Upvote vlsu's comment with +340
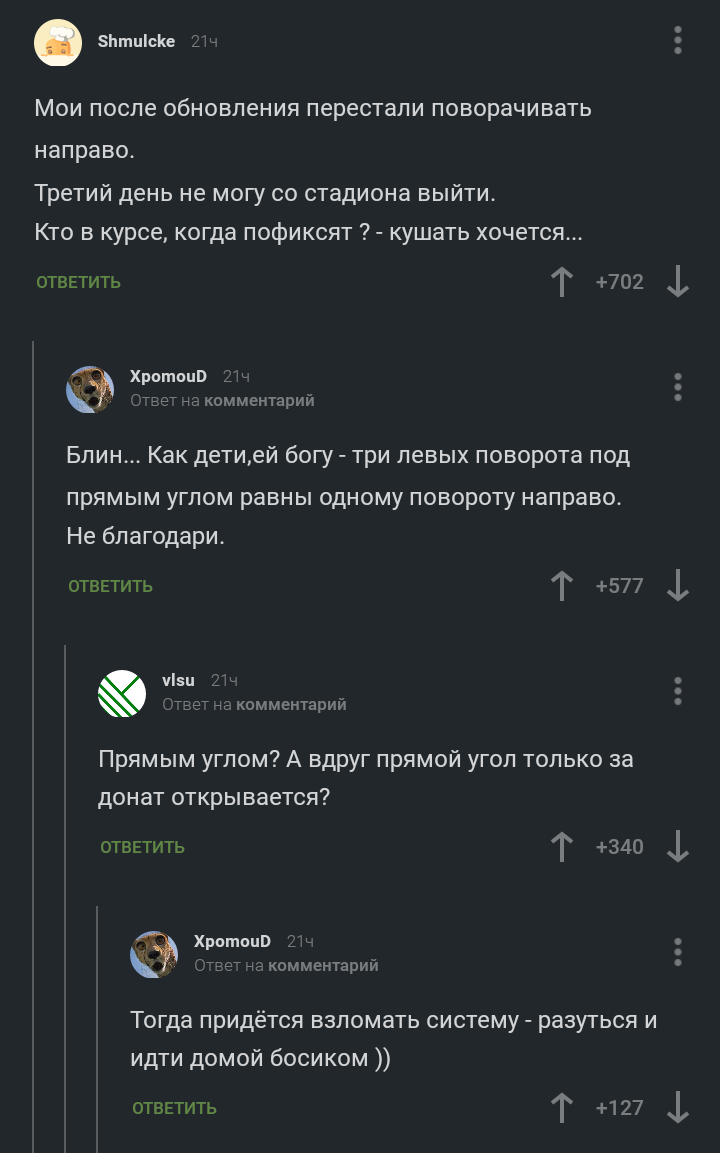This screenshot has height=1153, width=720. (562, 847)
